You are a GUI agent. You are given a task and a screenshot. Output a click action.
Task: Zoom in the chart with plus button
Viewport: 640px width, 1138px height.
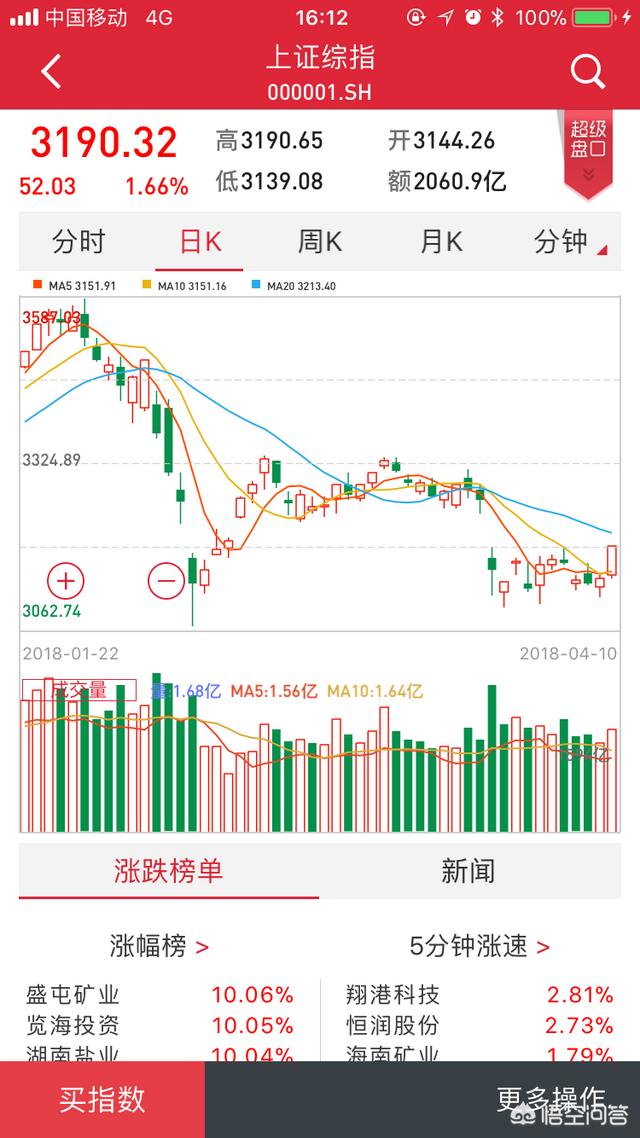pyautogui.click(x=66, y=581)
